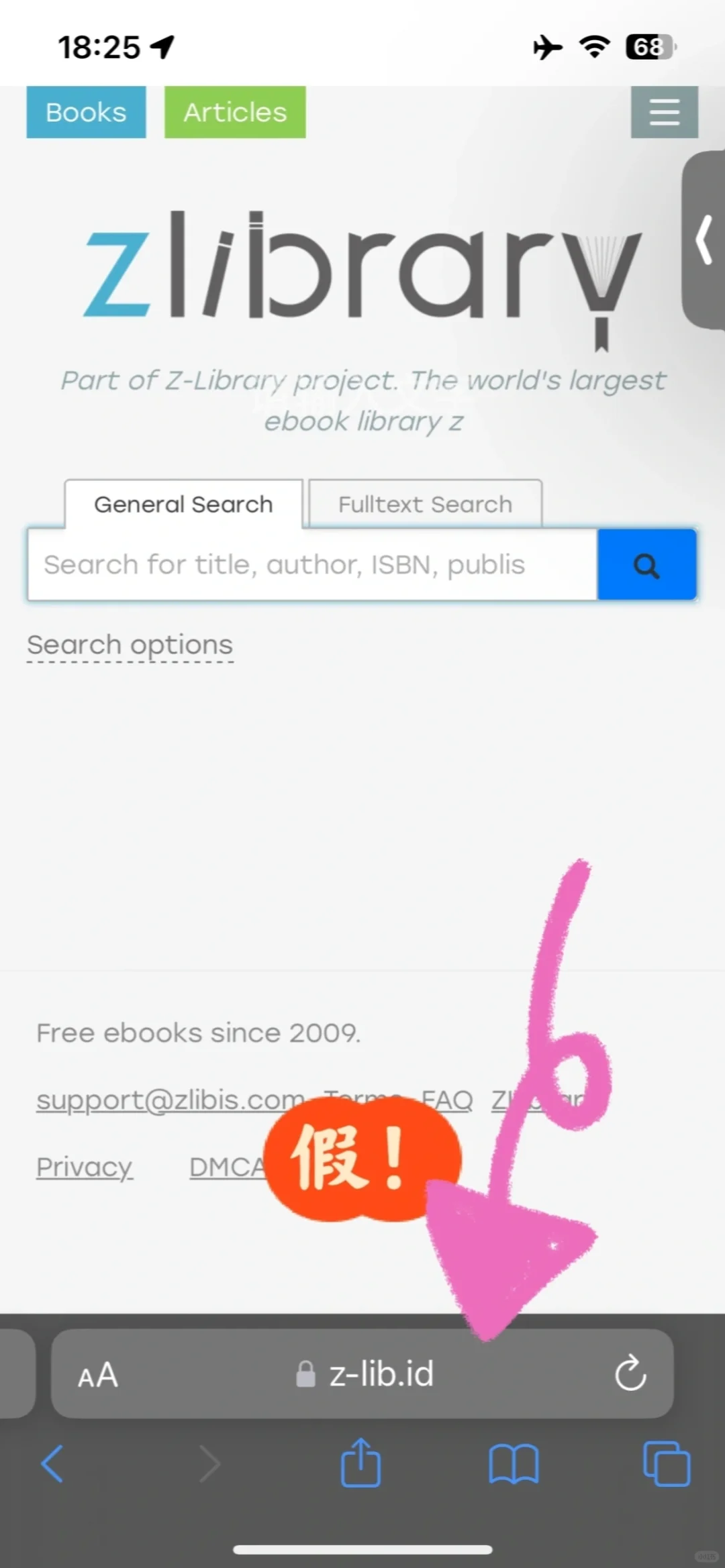Image resolution: width=725 pixels, height=1568 pixels.
Task: Go back to the previous page
Action: (52, 1463)
